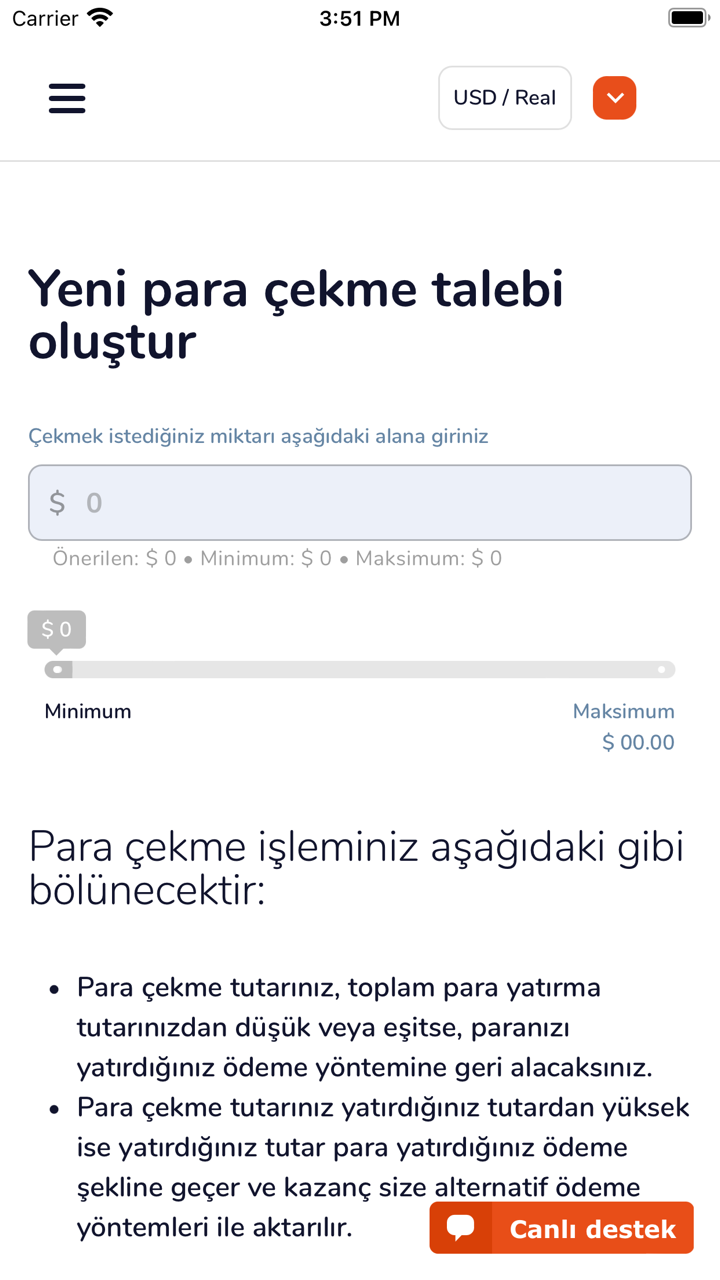Tap the 3:51 PM clock in the status bar
Screen dimensions: 720x1280
tap(360, 17)
